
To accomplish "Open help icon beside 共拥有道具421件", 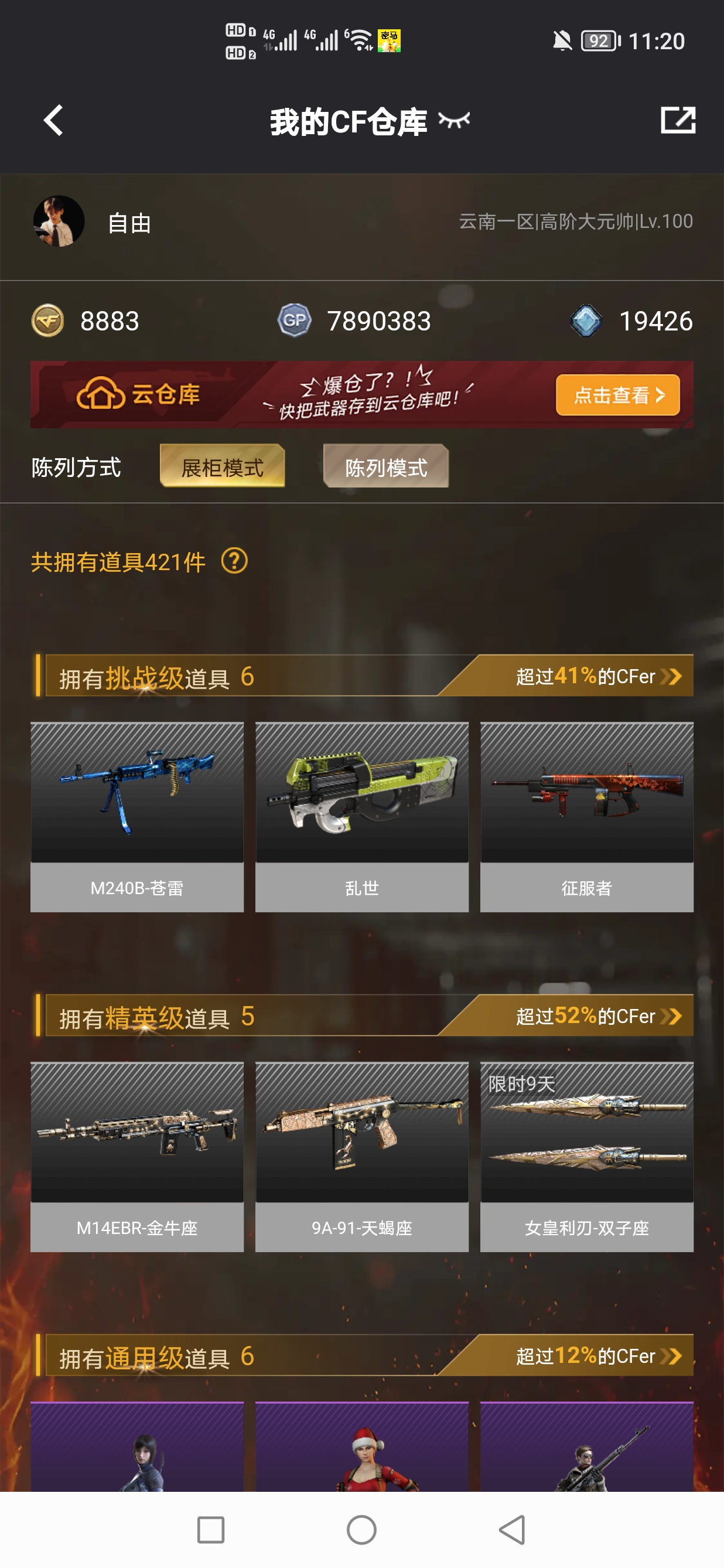I will point(234,561).
